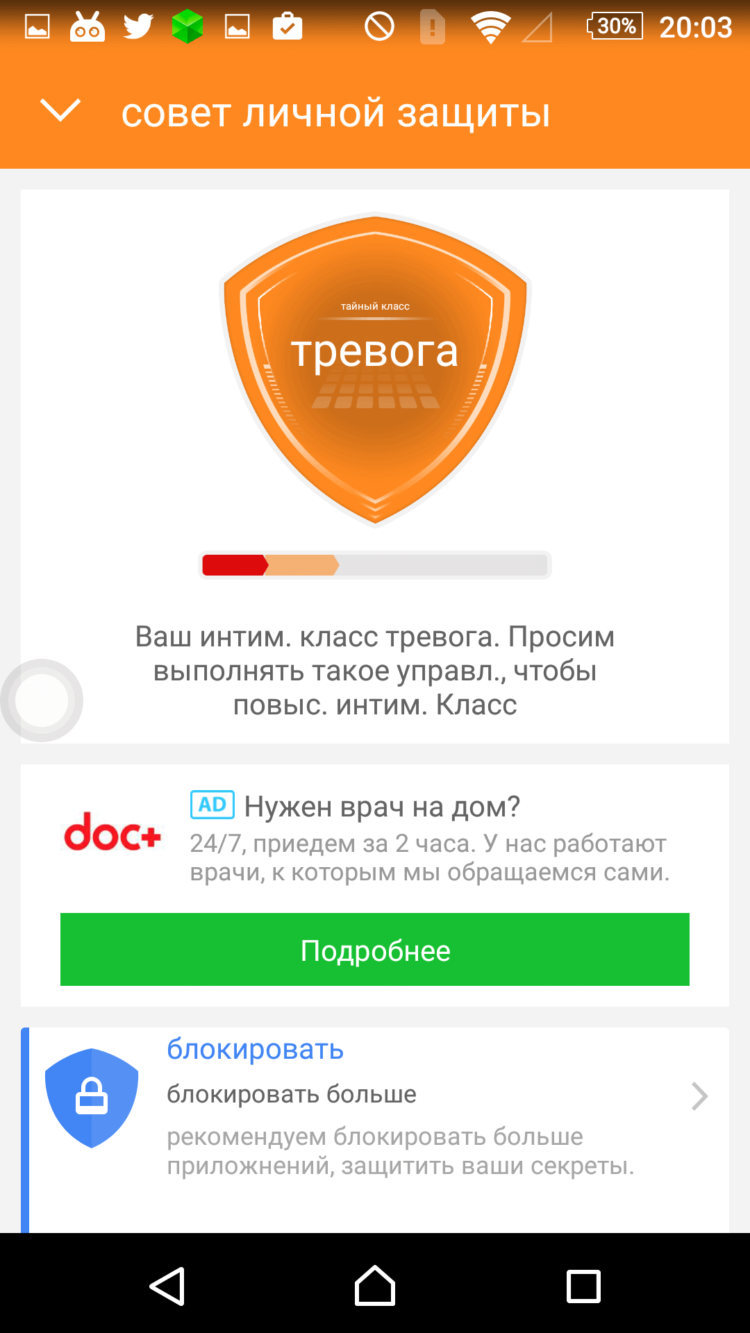The image size is (750, 1333).
Task: Open the "блокировать" link
Action: pyautogui.click(x=256, y=1049)
